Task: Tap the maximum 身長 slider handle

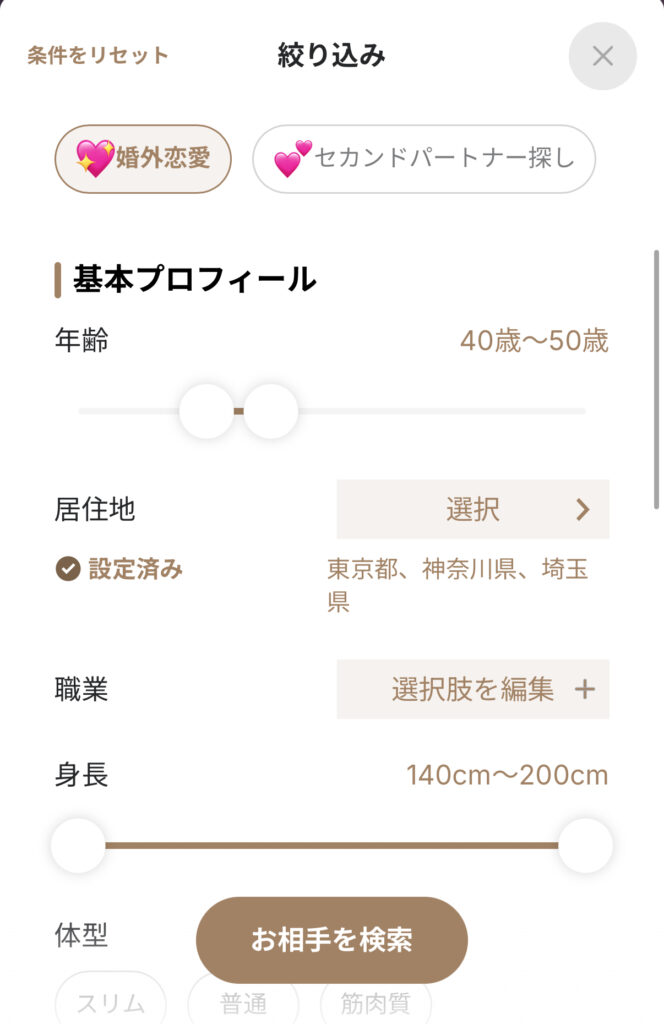Action: point(585,845)
